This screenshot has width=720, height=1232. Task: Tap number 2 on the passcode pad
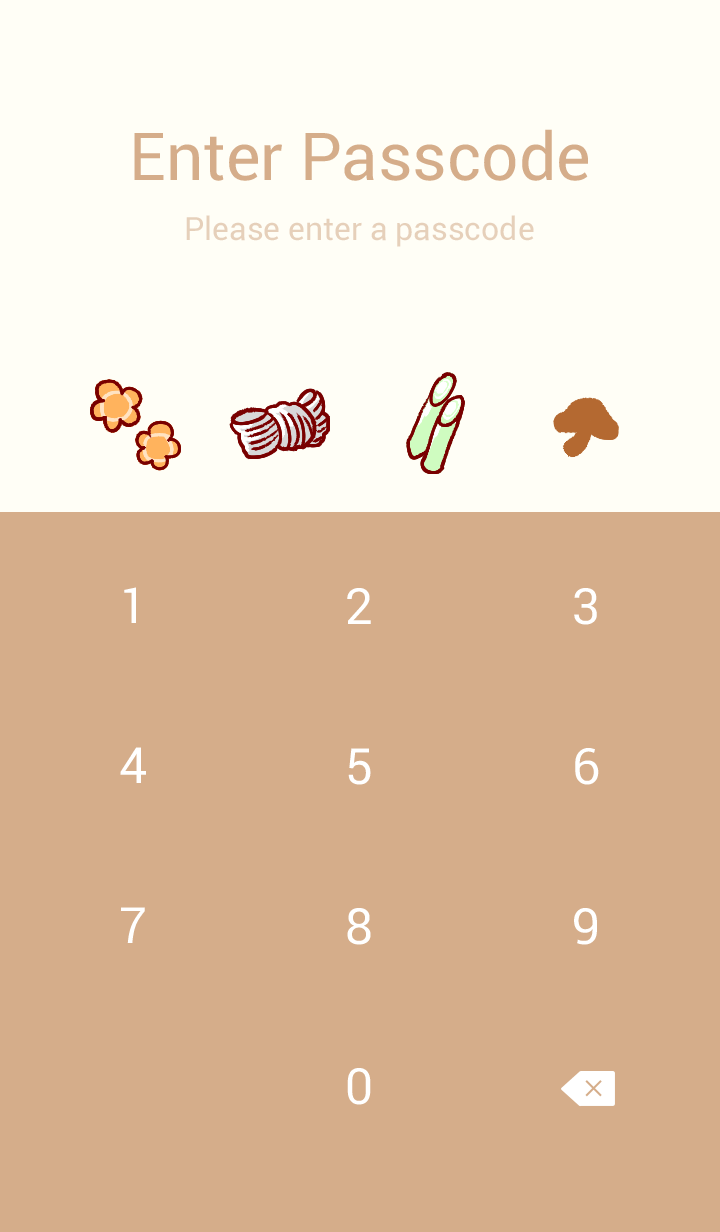pyautogui.click(x=359, y=607)
